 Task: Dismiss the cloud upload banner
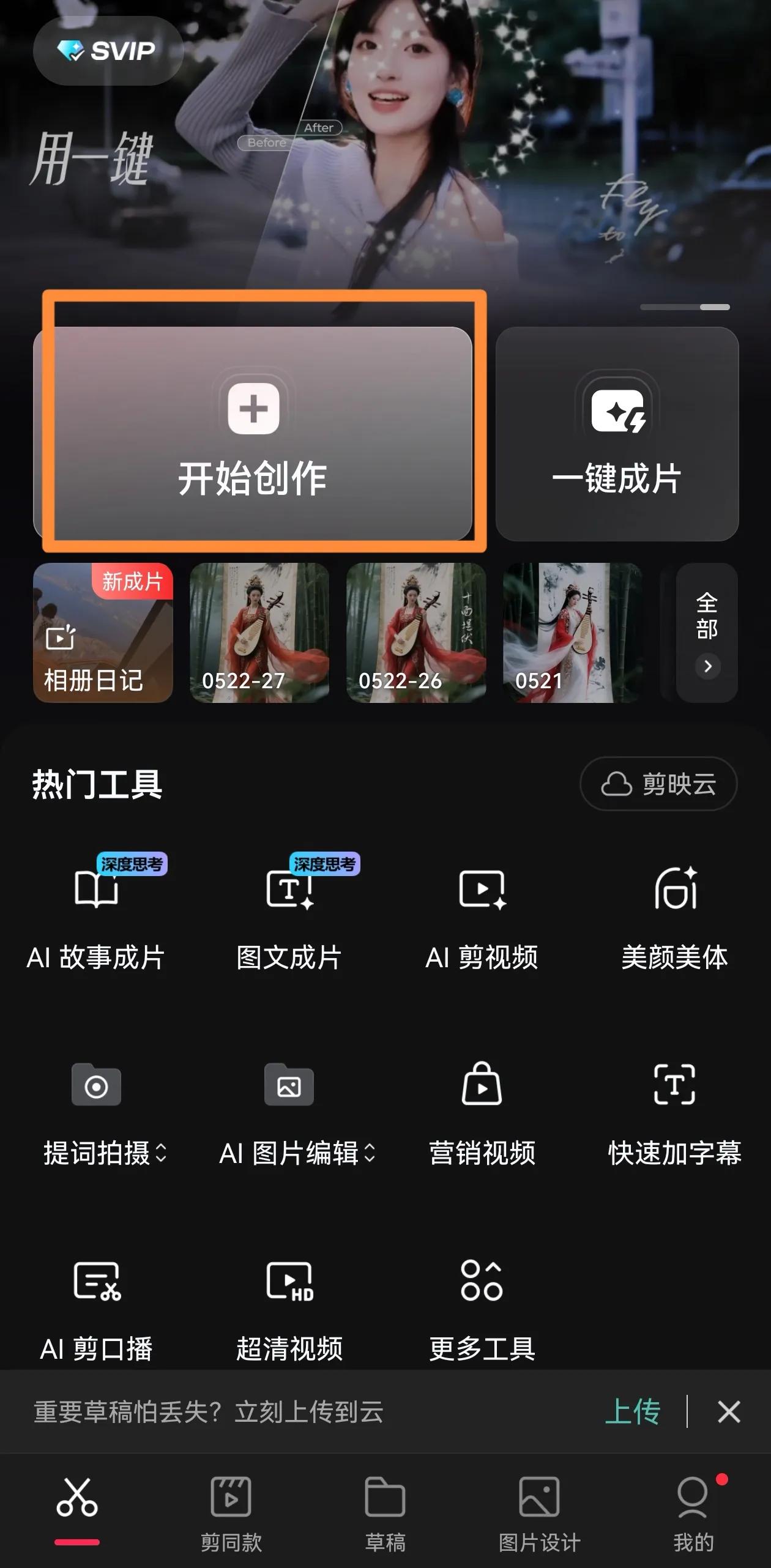click(x=729, y=1412)
